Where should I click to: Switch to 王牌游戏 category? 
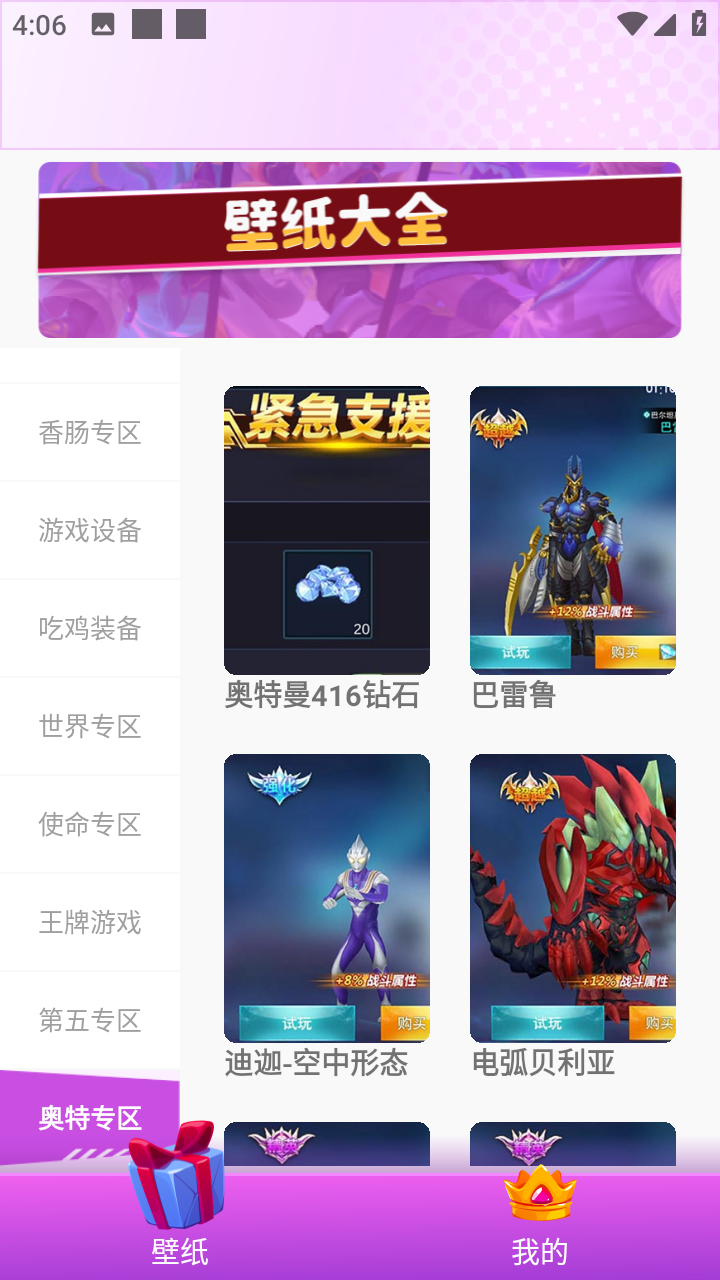point(90,922)
